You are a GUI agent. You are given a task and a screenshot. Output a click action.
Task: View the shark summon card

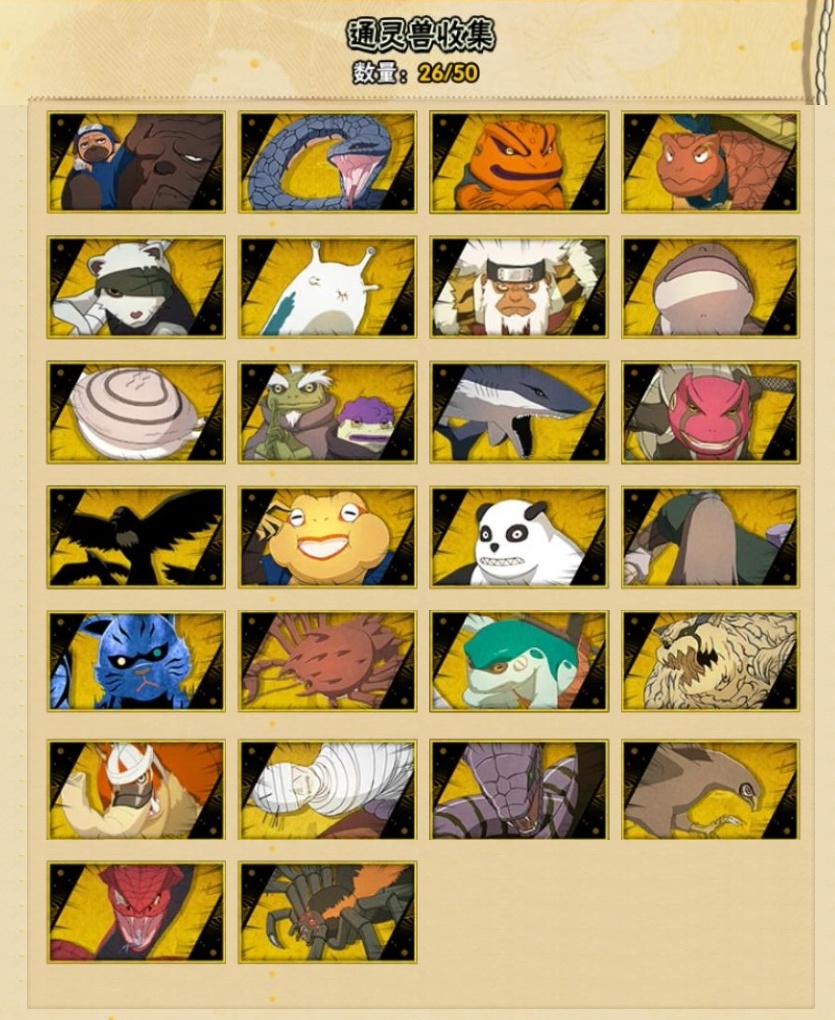[x=519, y=412]
